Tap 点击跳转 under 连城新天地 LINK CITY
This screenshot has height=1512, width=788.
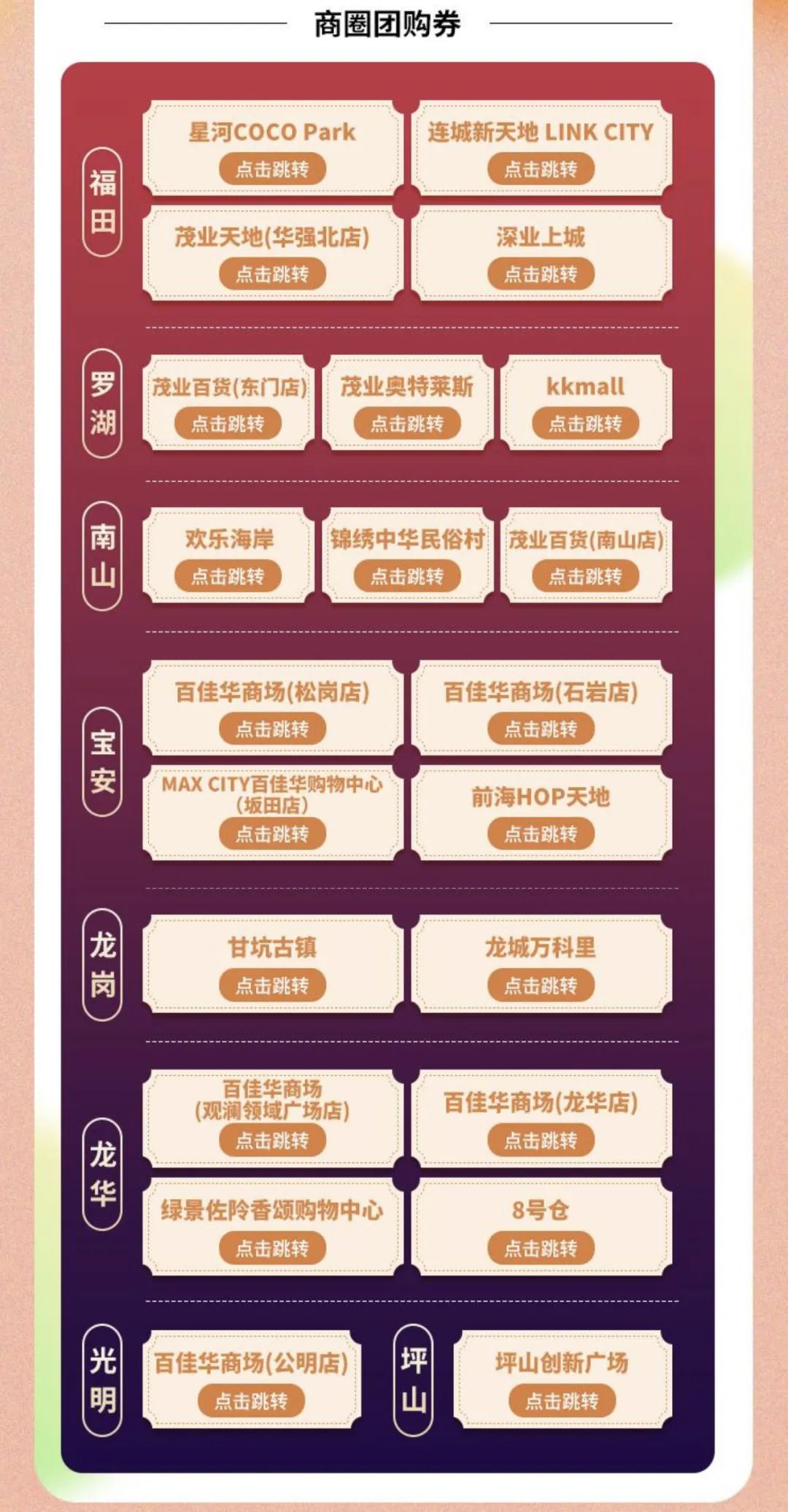541,169
